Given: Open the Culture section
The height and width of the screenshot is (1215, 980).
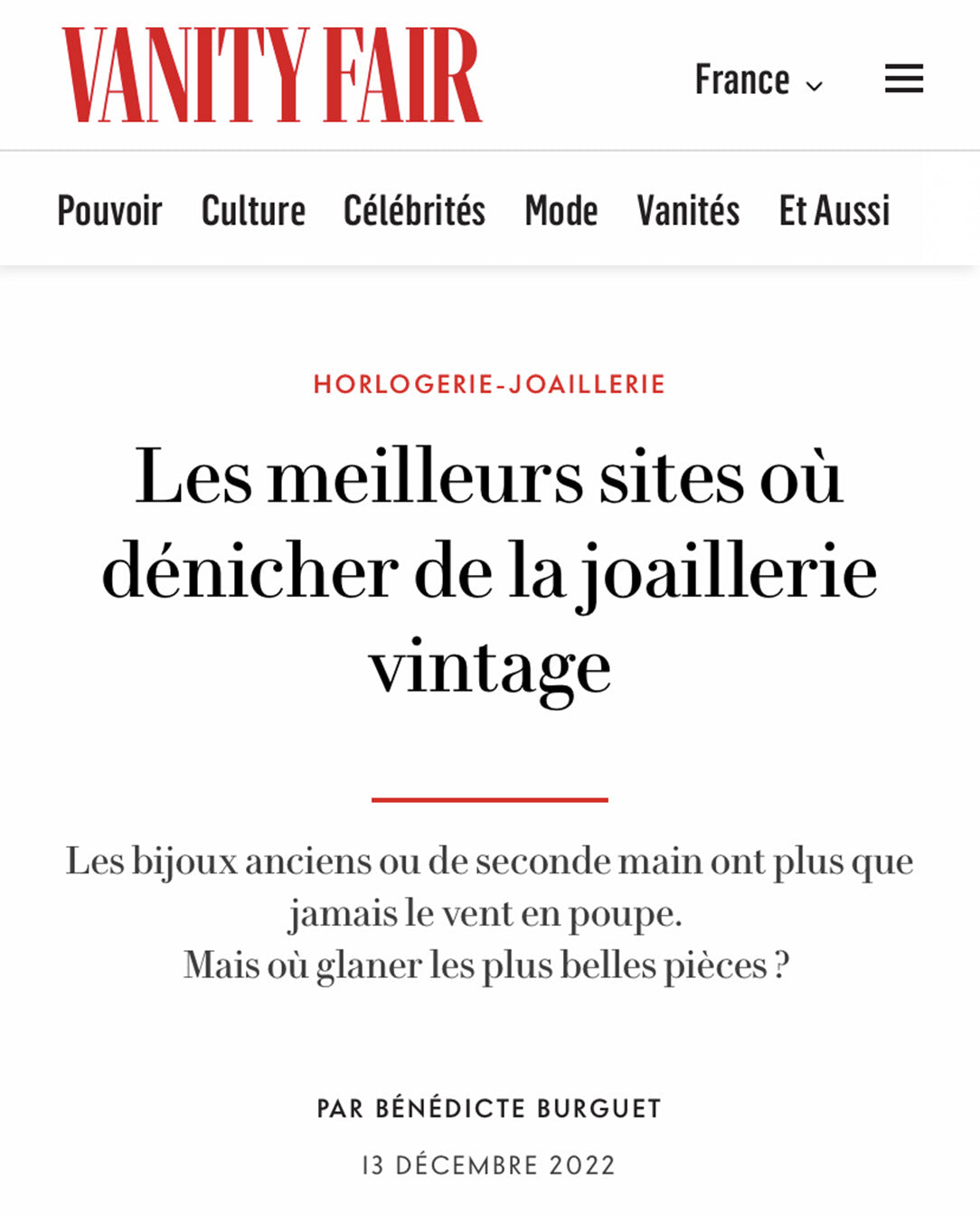Looking at the screenshot, I should (253, 211).
